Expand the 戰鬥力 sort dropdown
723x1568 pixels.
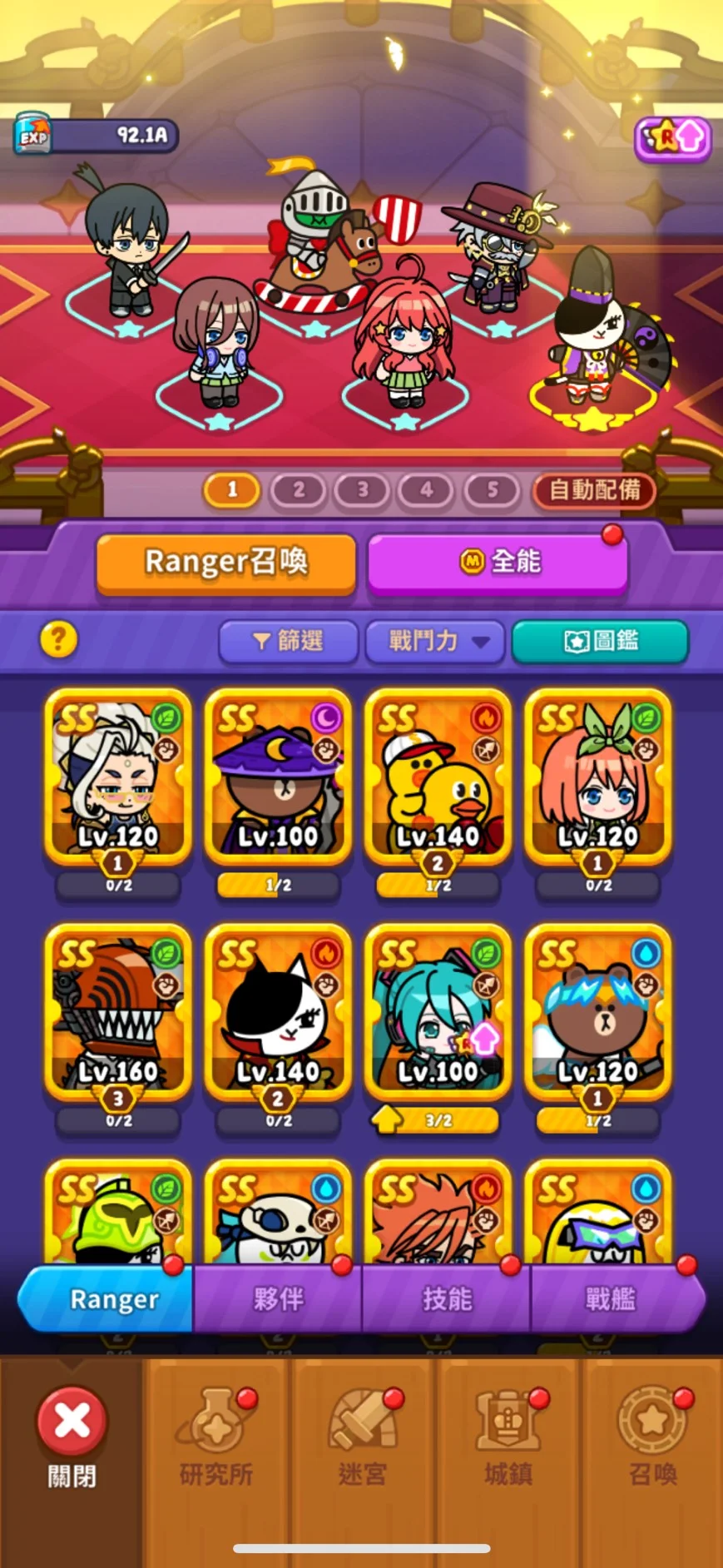click(x=435, y=641)
